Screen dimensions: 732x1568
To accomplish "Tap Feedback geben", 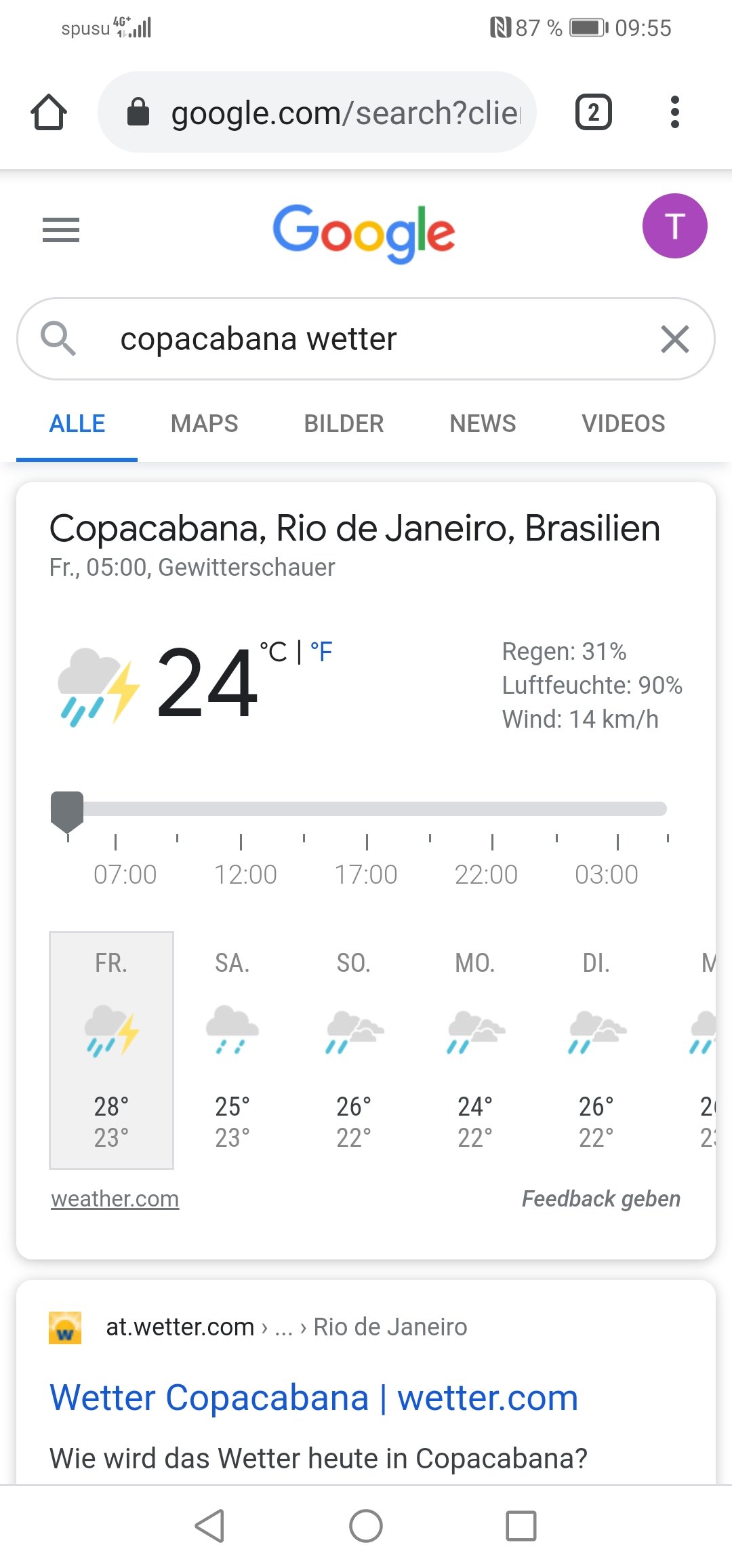I will pyautogui.click(x=601, y=1199).
